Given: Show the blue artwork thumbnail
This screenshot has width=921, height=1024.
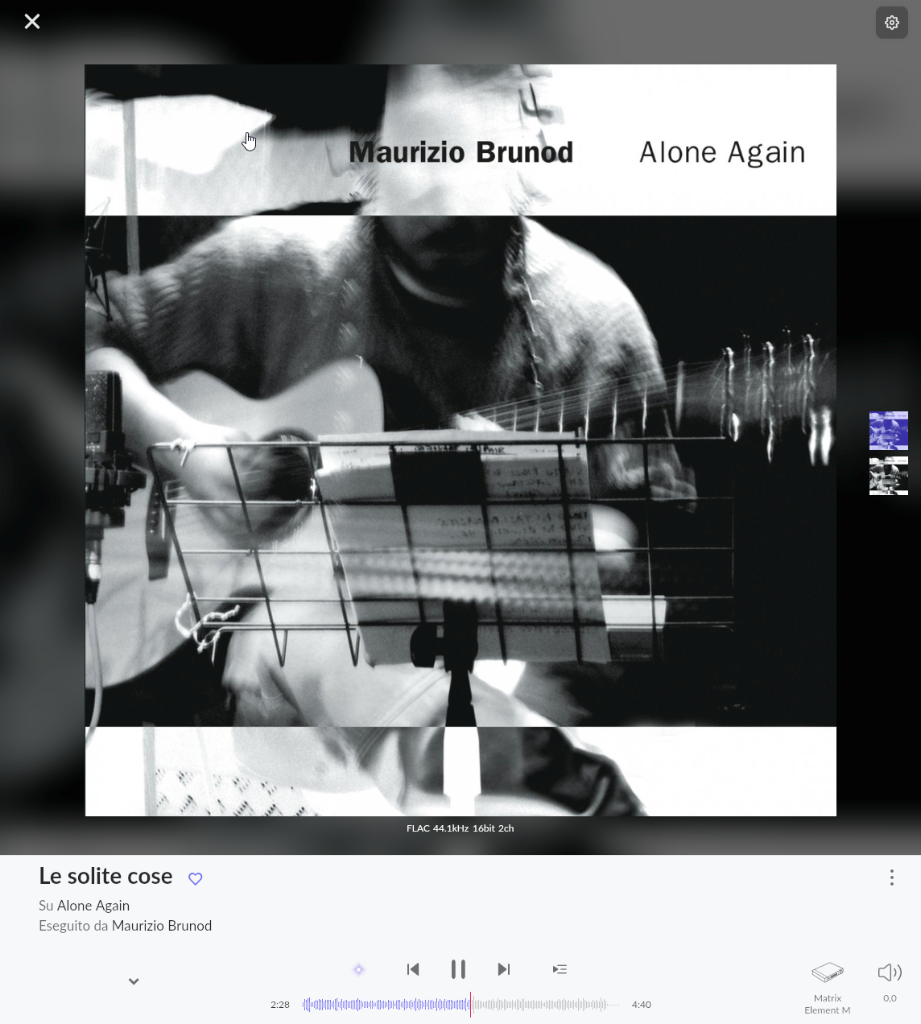Looking at the screenshot, I should [x=888, y=430].
